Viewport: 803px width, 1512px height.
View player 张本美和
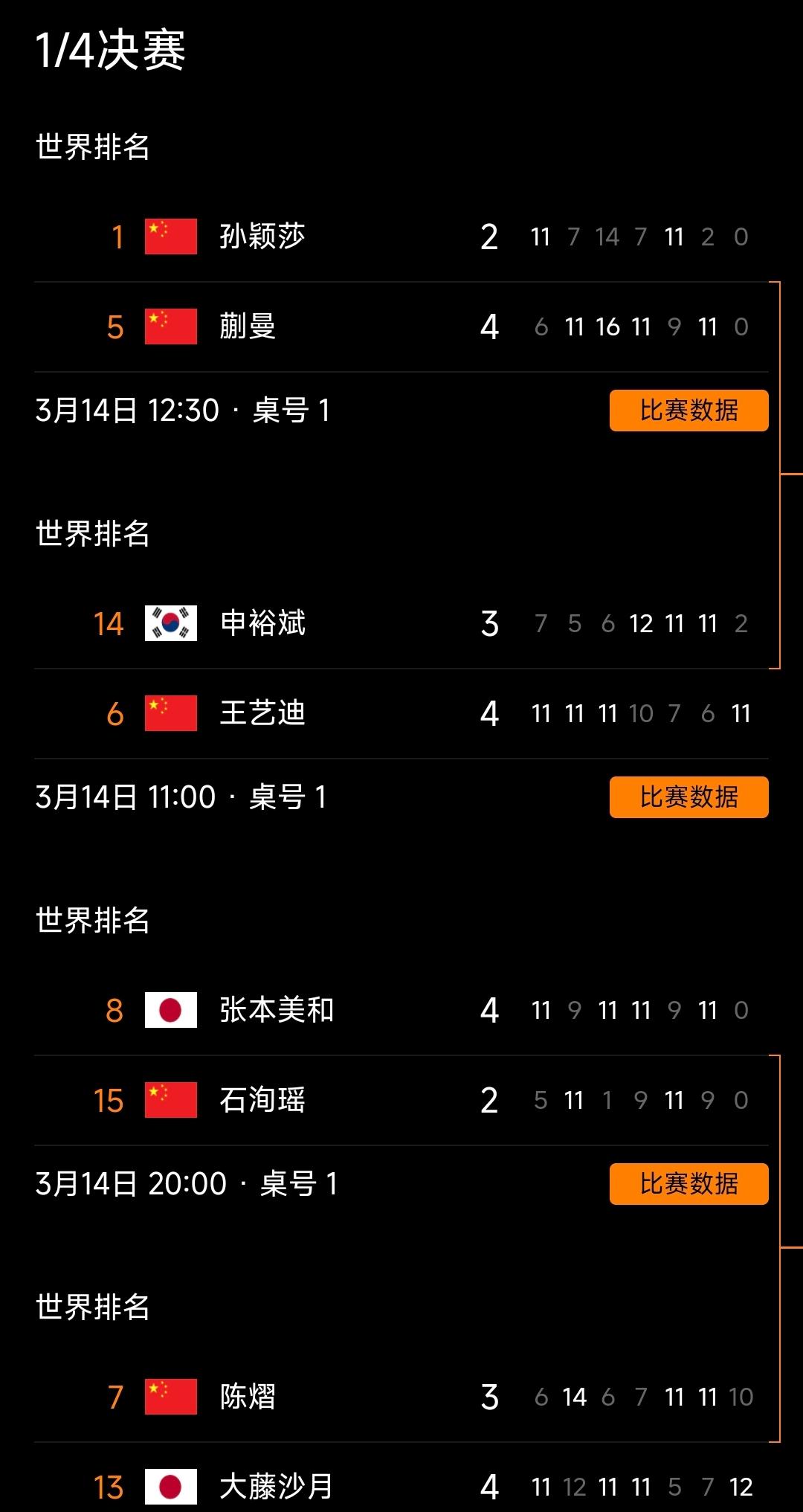click(401, 1011)
